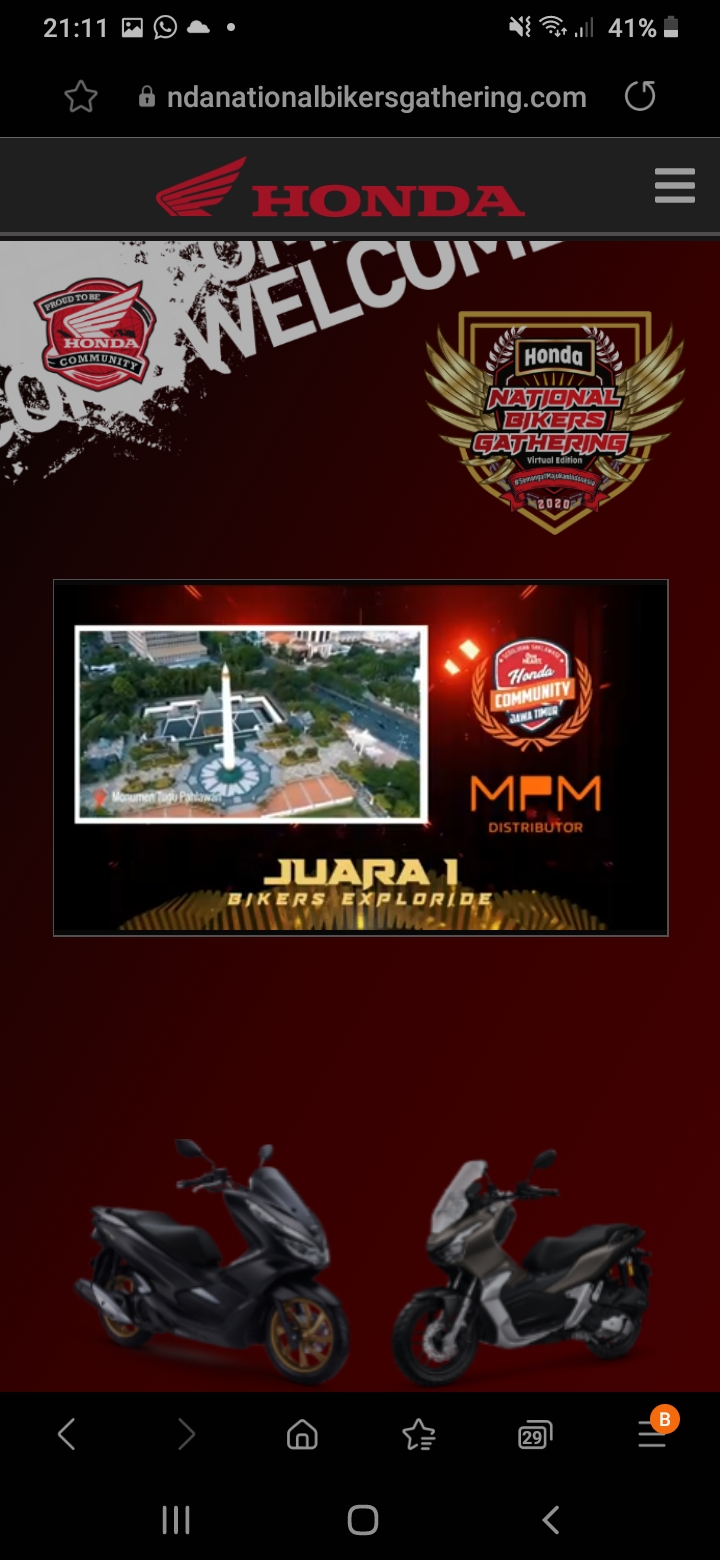Image resolution: width=720 pixels, height=1560 pixels.
Task: Open the website address bar
Action: point(375,97)
